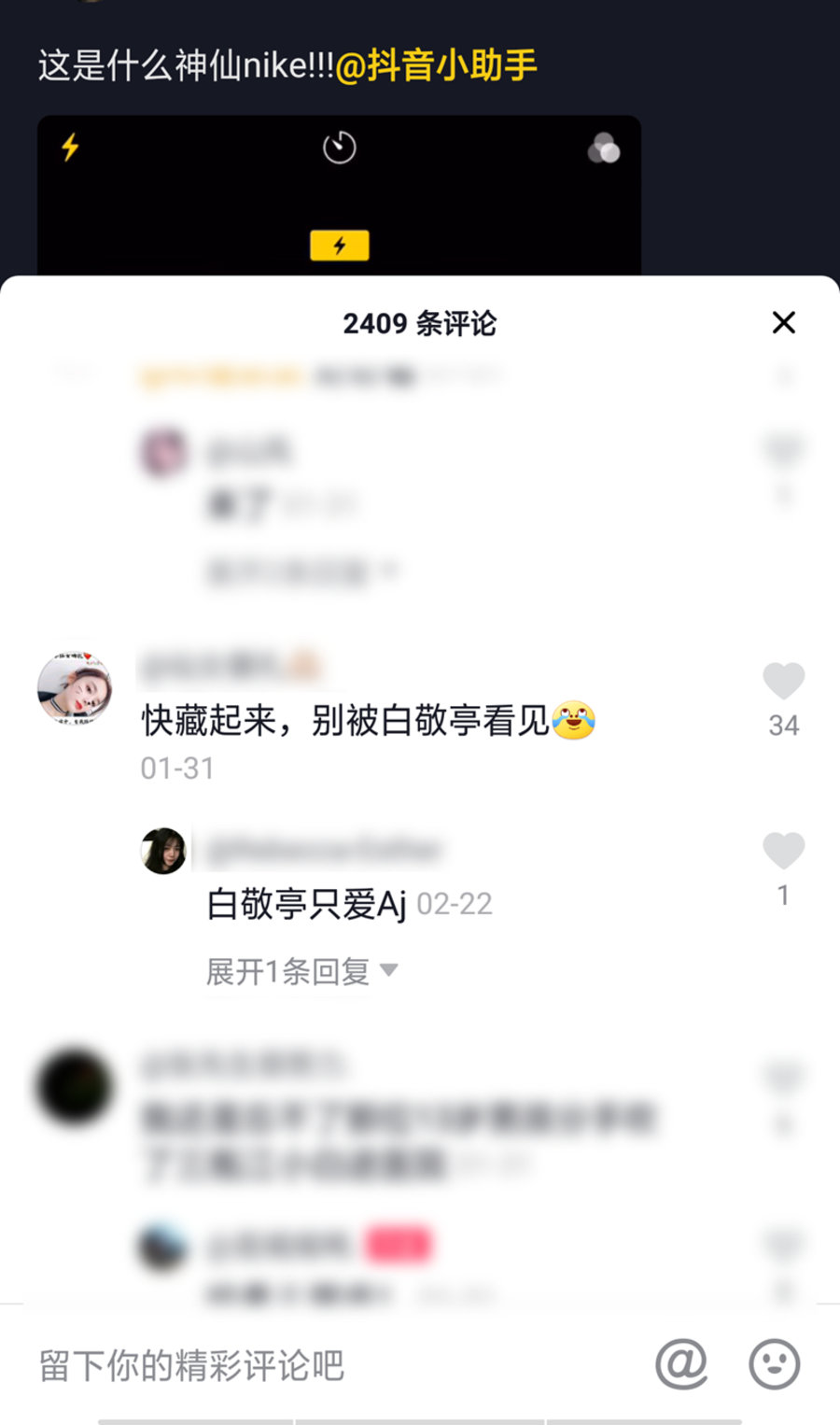
Task: Open avatar of commenter on 快藏起来
Action: pyautogui.click(x=75, y=688)
